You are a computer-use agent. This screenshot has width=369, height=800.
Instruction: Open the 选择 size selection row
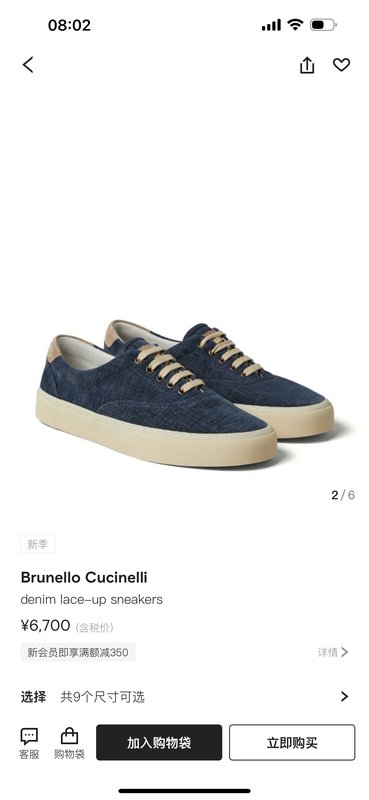click(x=184, y=696)
